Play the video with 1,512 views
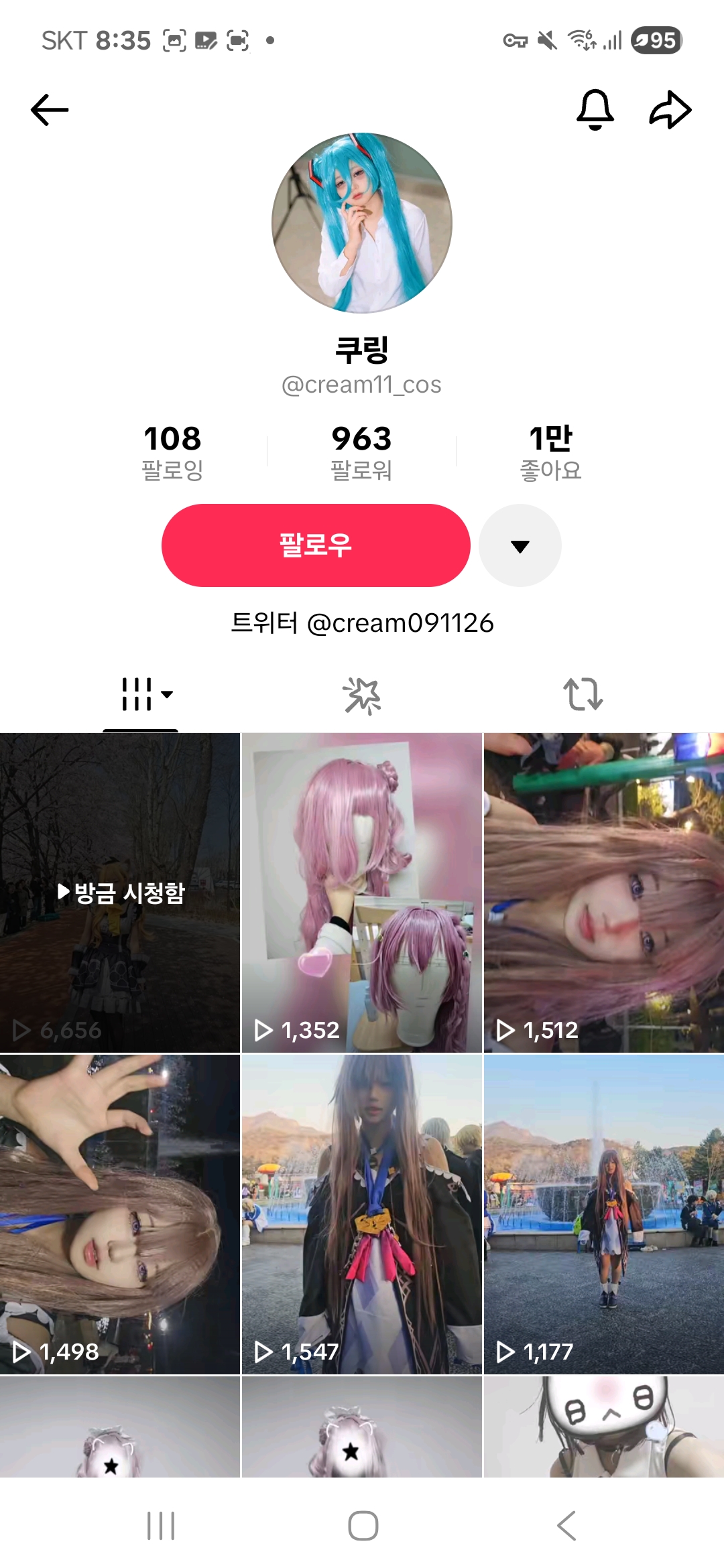The width and height of the screenshot is (724, 1568). click(604, 893)
